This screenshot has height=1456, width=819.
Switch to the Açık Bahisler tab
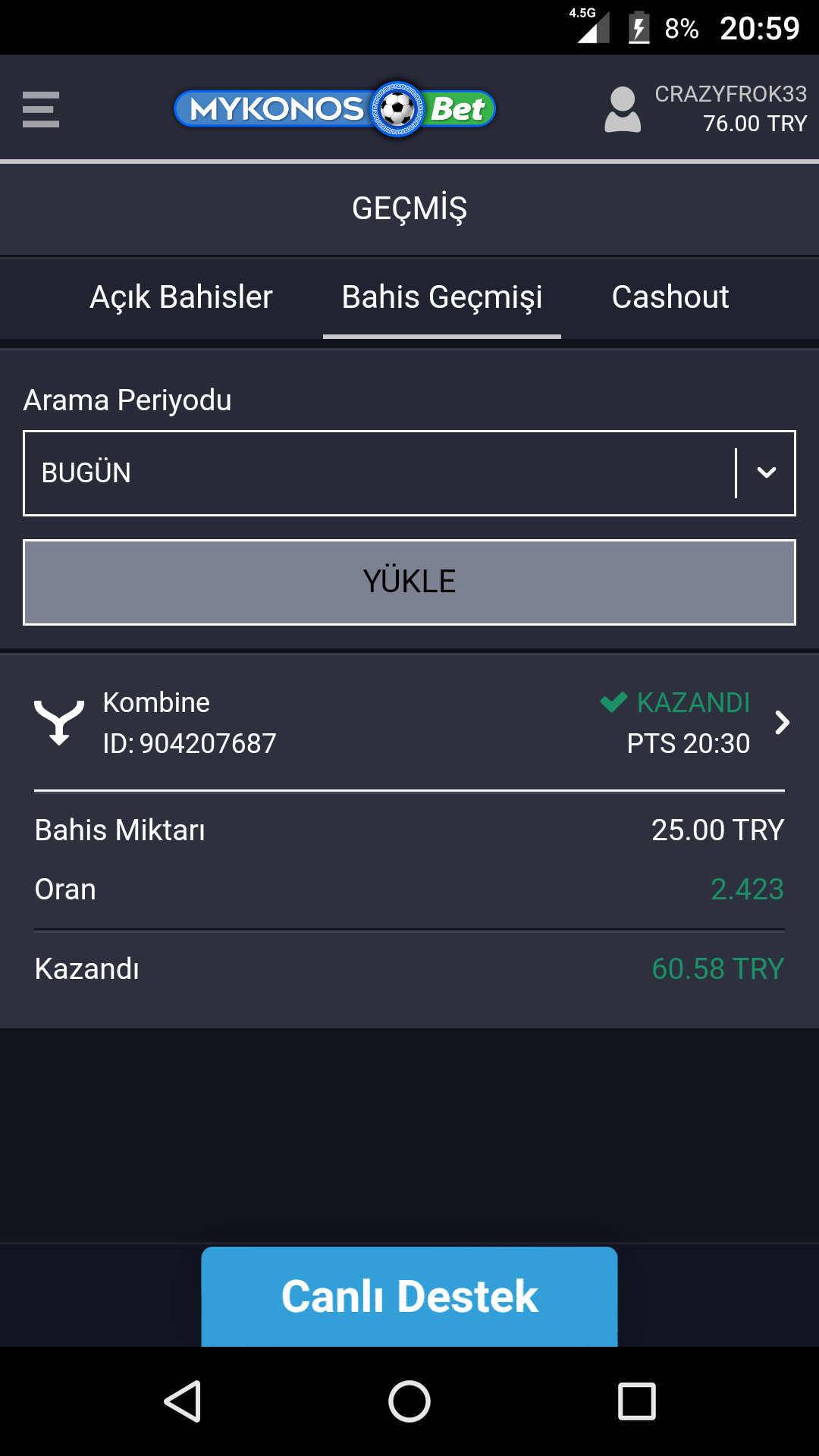tap(181, 297)
